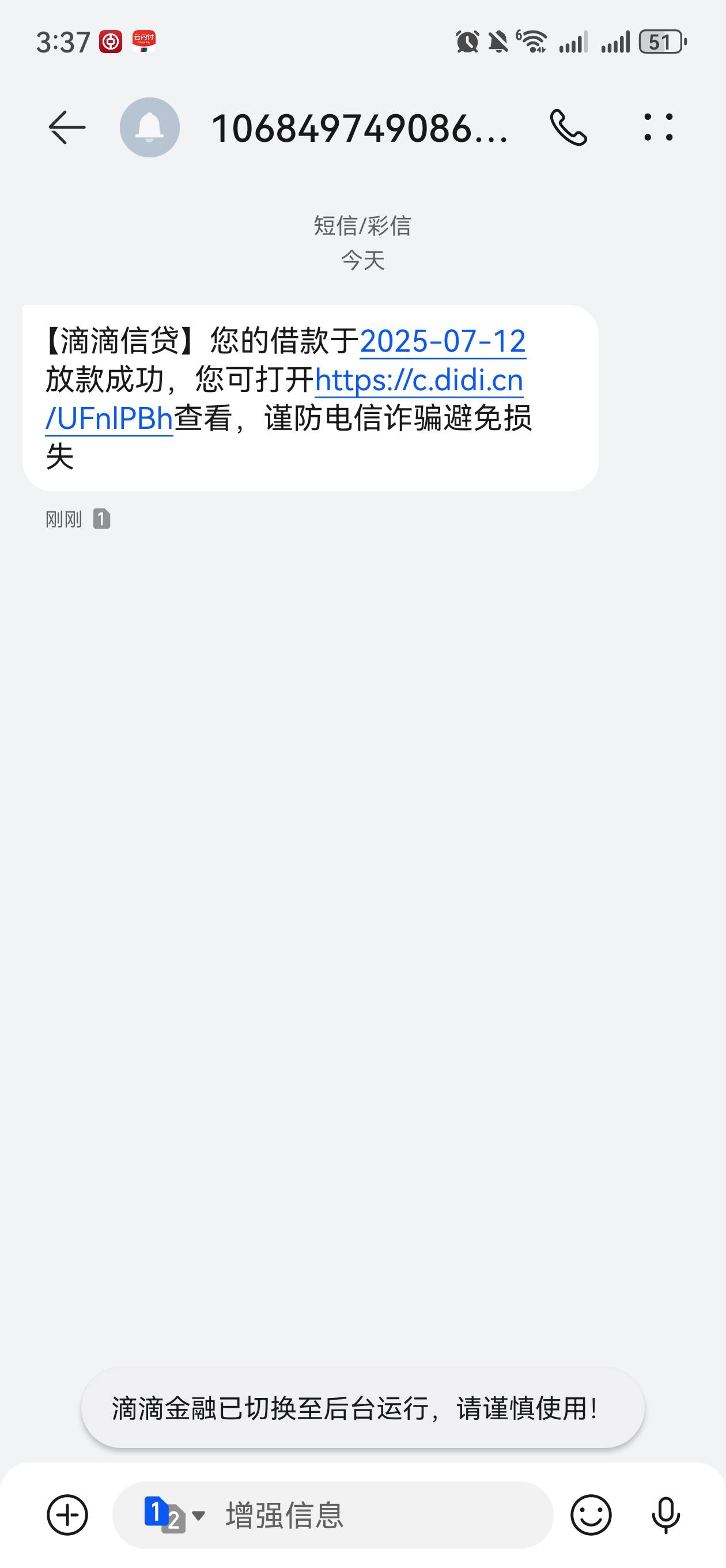Call the sender number 106849749086

(x=568, y=127)
